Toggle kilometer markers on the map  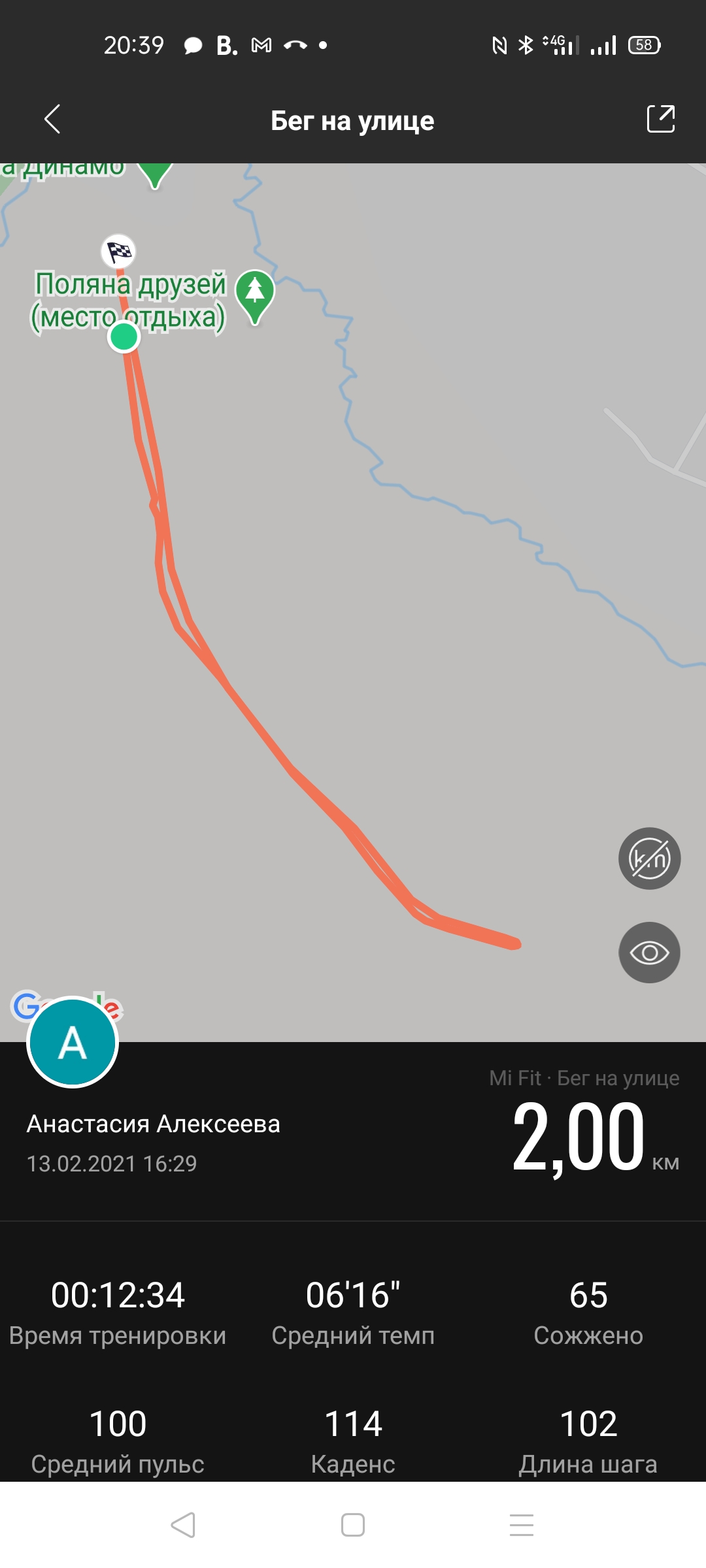point(649,858)
